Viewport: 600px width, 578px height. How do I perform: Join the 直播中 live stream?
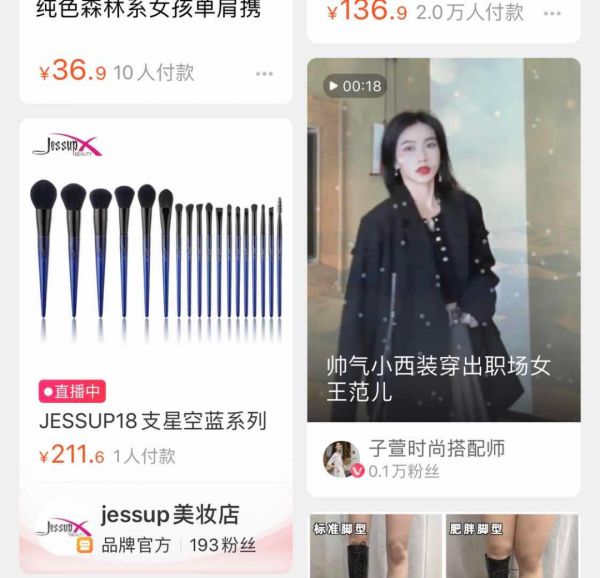point(72,391)
